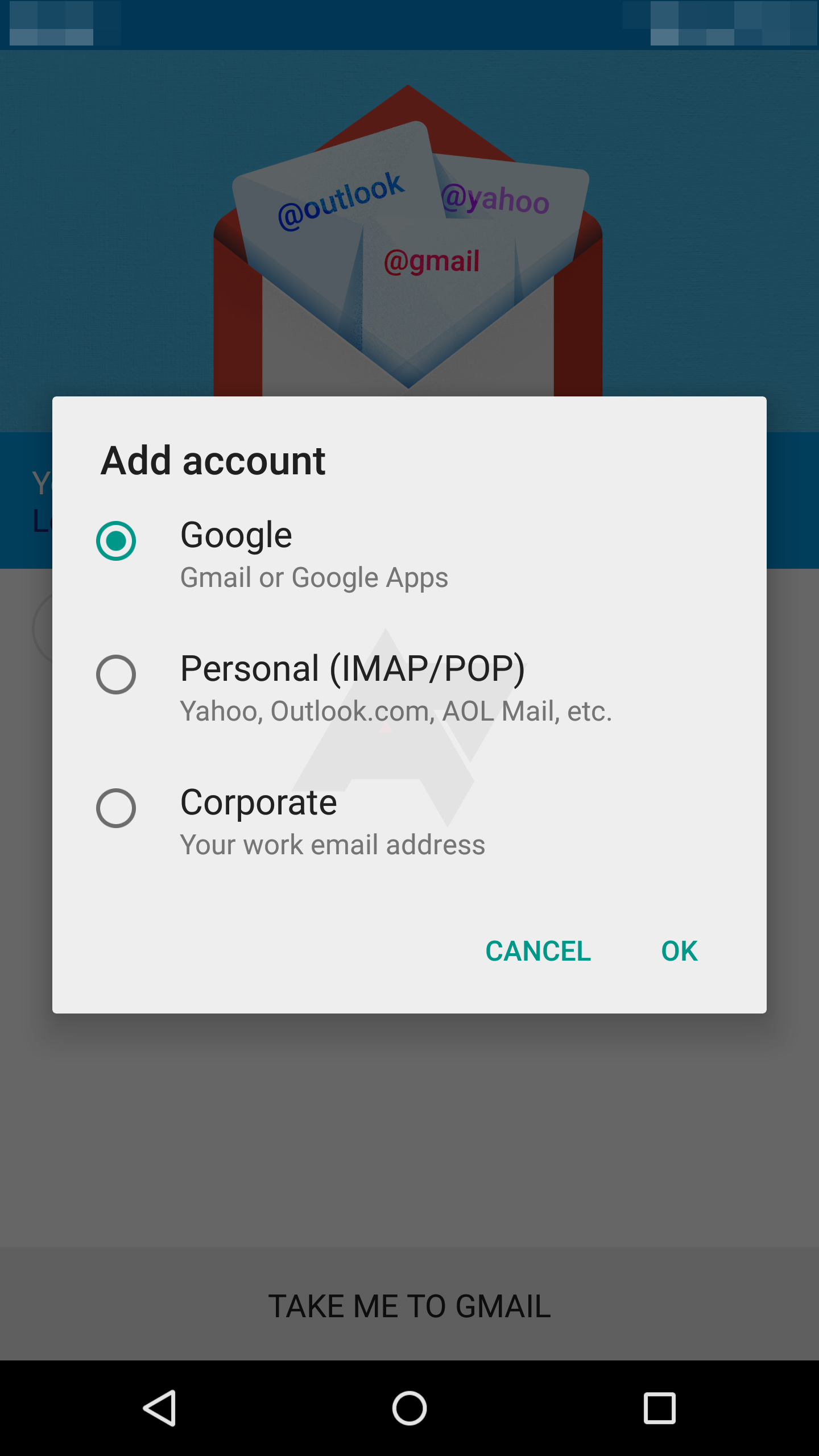The image size is (819, 1456).
Task: Confirm selection with OK
Action: point(679,951)
